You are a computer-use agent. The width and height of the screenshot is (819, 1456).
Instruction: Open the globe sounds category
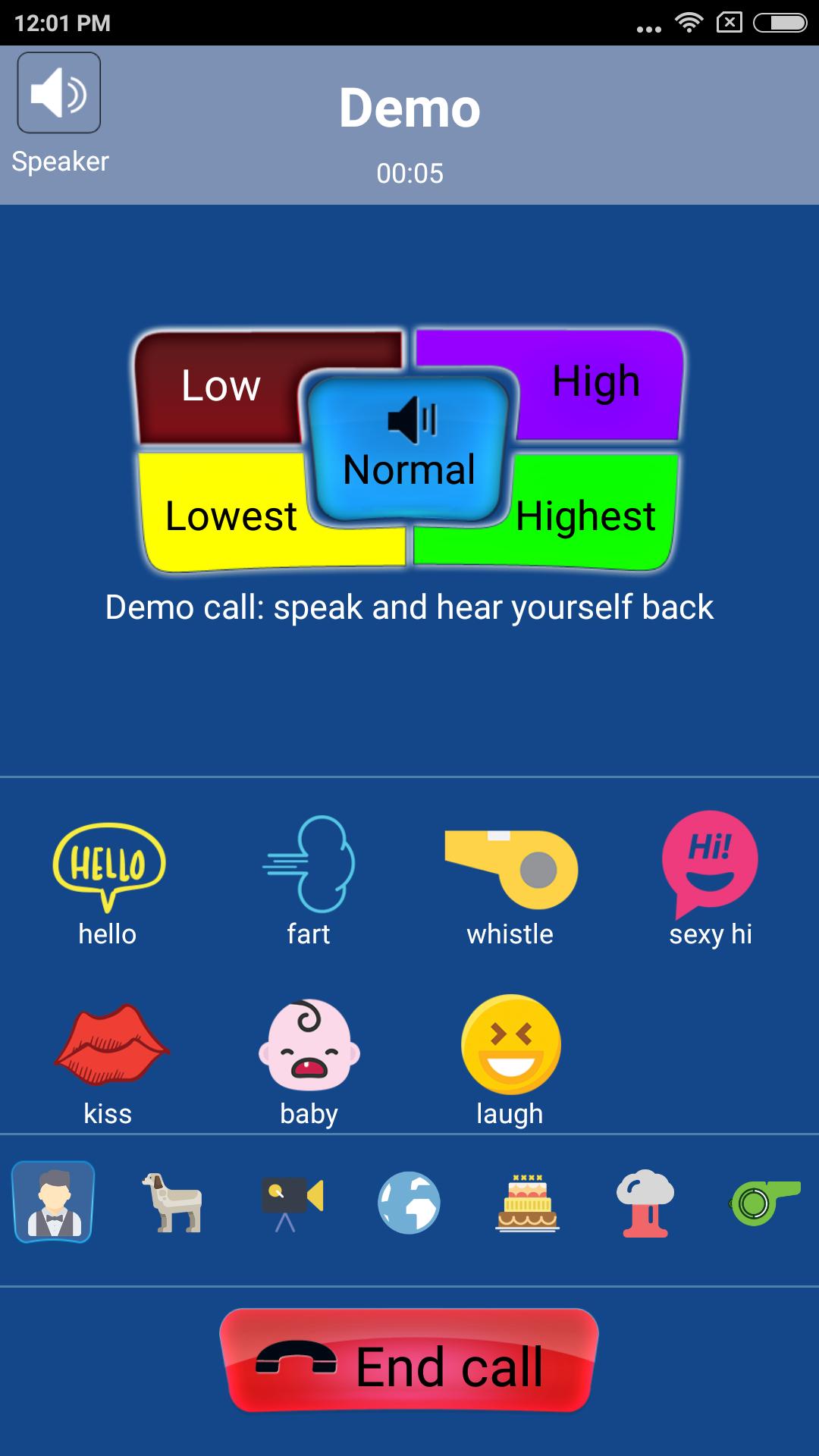(409, 1202)
